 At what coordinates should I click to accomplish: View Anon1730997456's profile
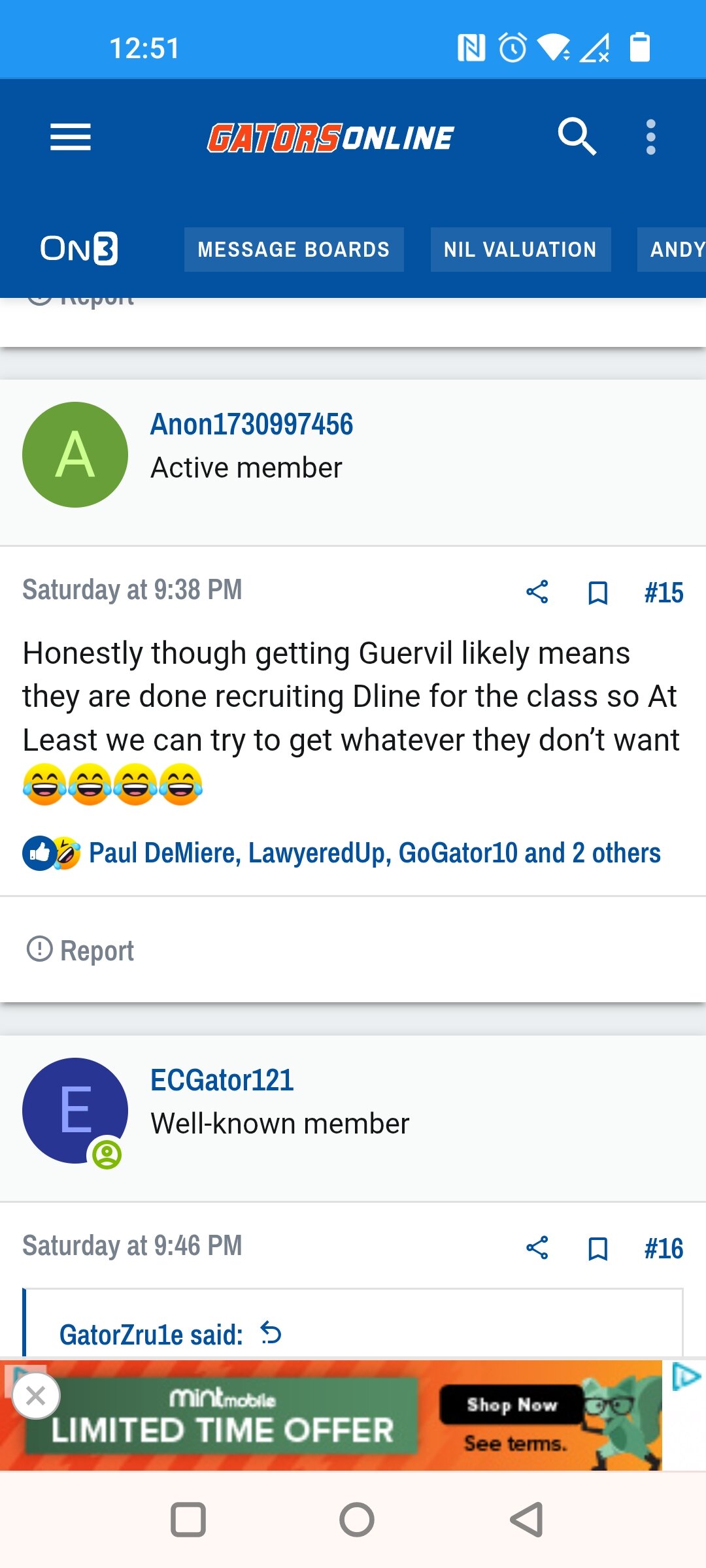pyautogui.click(x=252, y=424)
